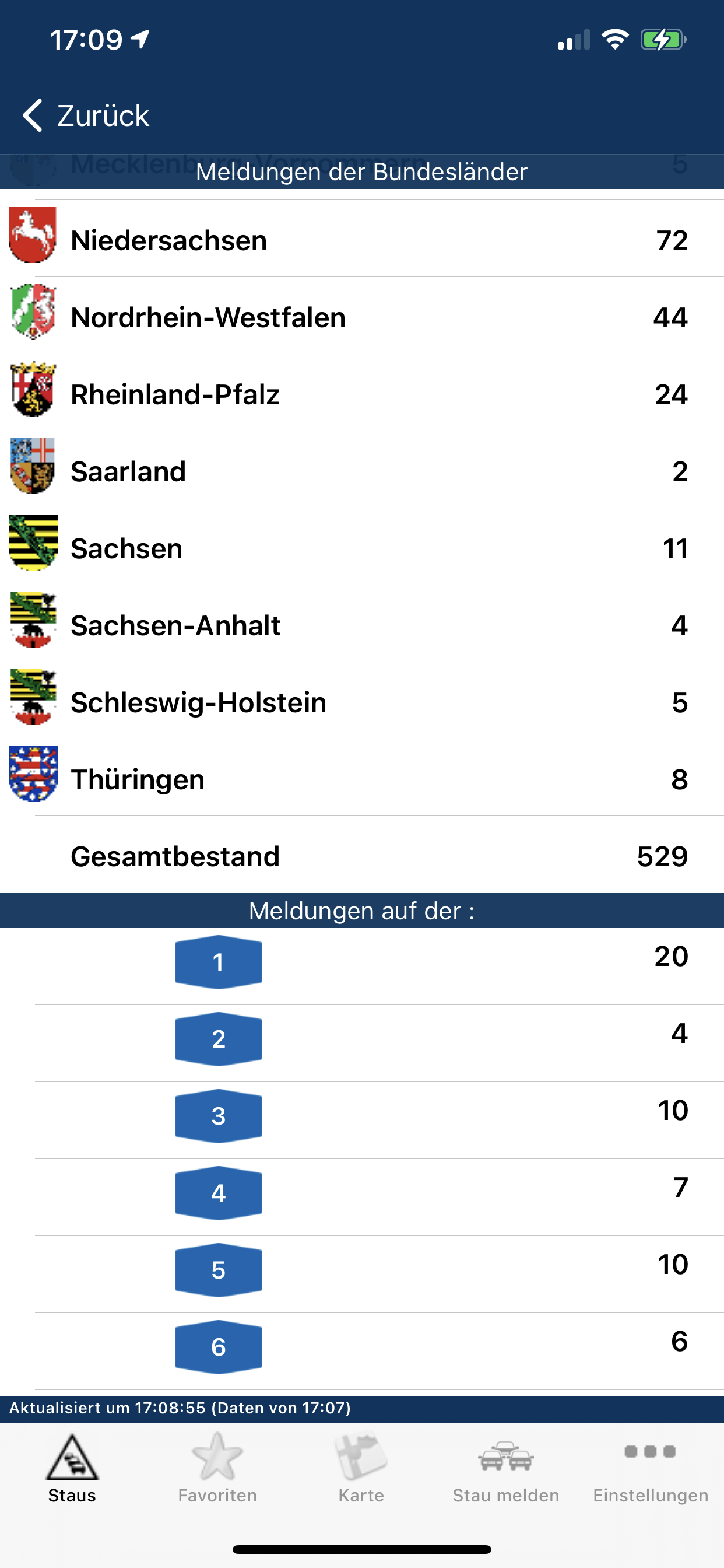This screenshot has height=1568, width=724.
Task: Open Schleswig-Holstein reports
Action: pyautogui.click(x=362, y=702)
